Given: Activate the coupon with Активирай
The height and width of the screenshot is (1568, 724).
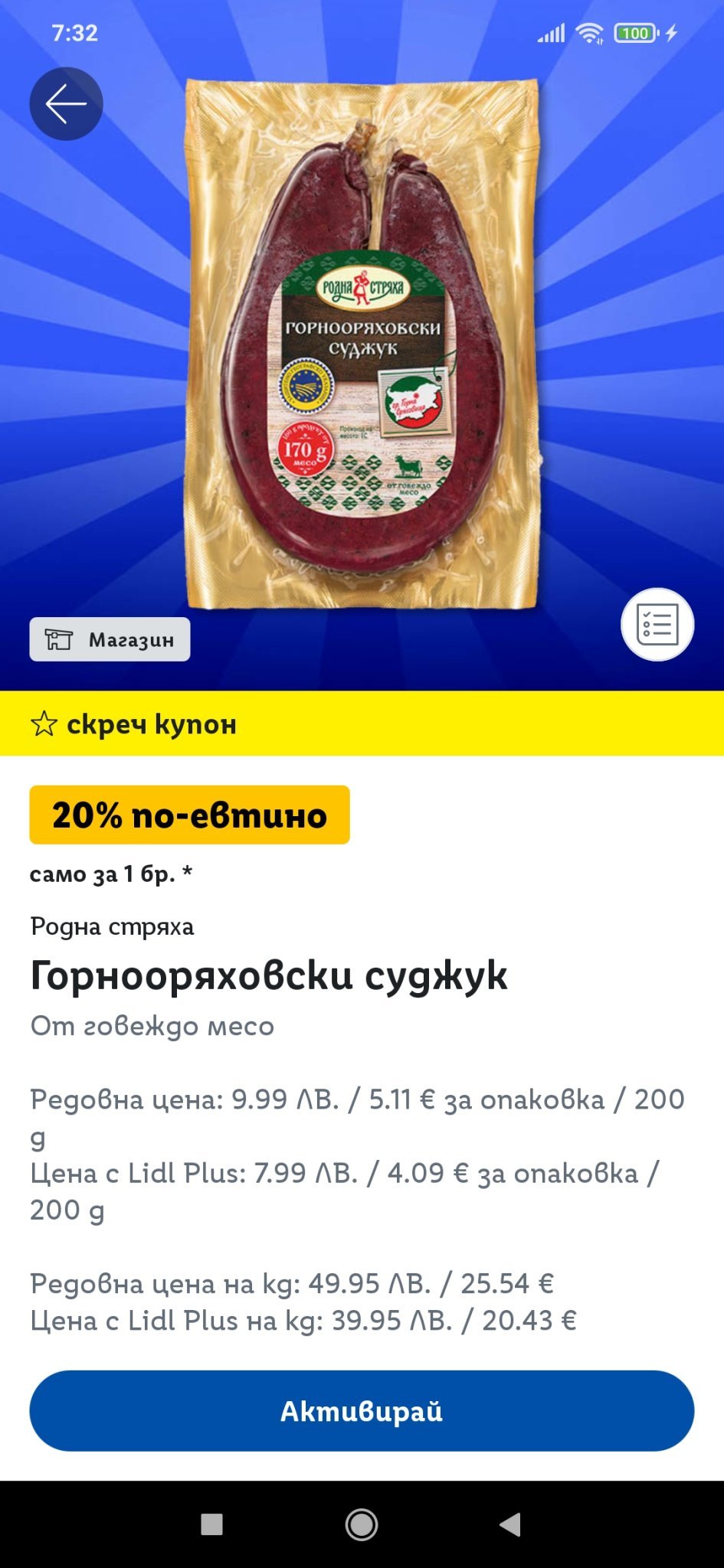Looking at the screenshot, I should [362, 1410].
